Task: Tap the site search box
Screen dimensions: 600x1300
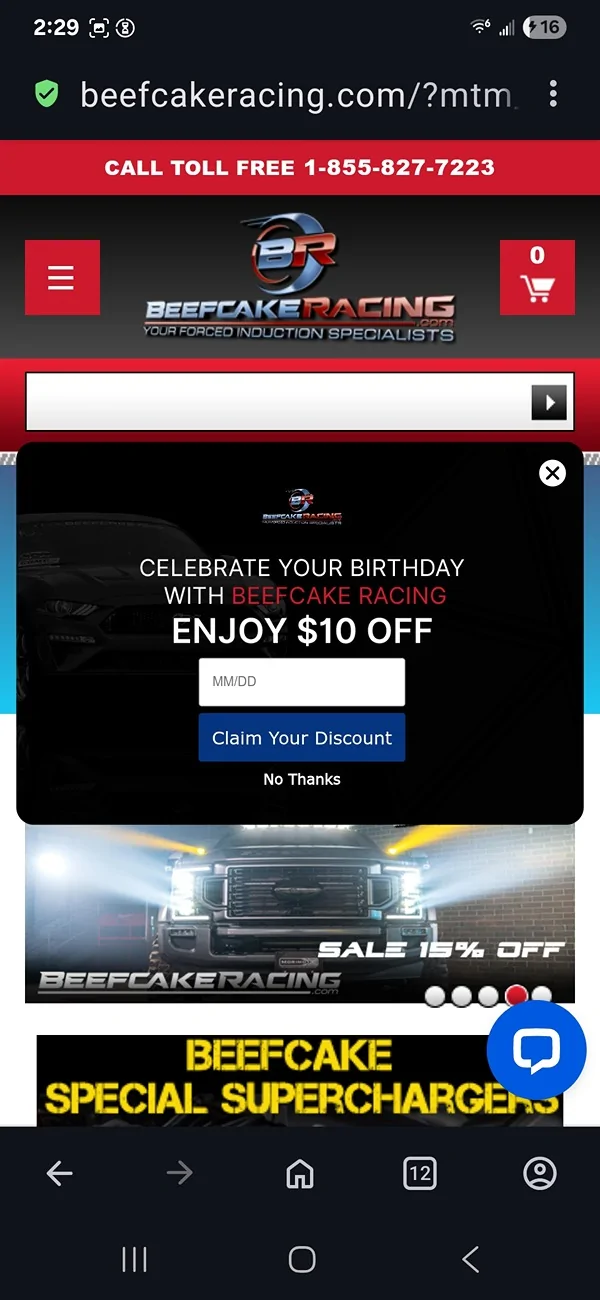Action: click(x=275, y=402)
